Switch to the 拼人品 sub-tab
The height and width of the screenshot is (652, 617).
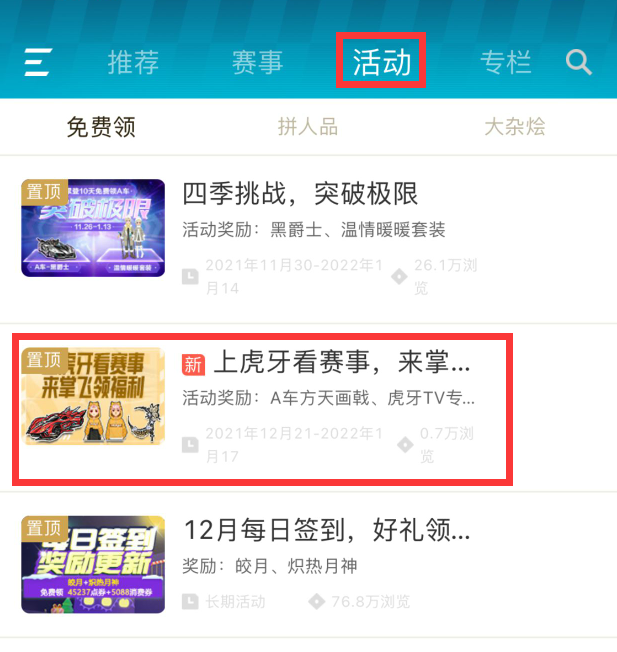308,127
